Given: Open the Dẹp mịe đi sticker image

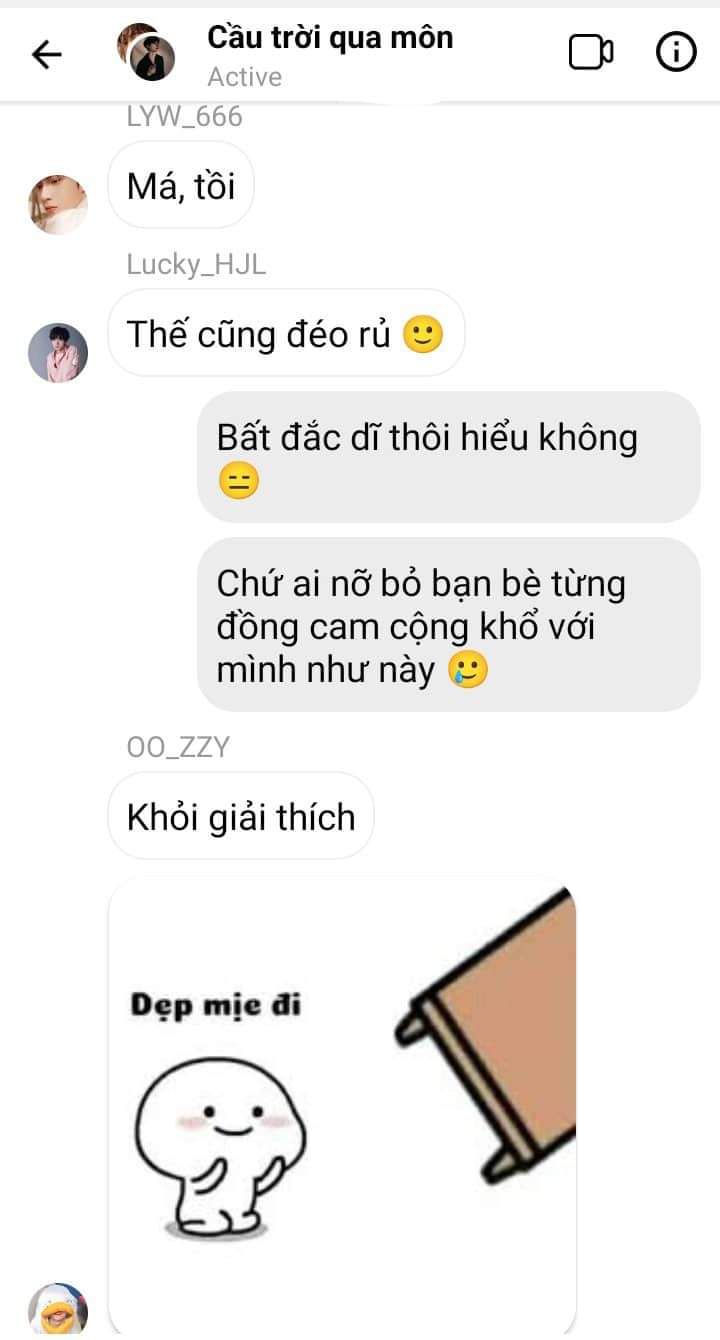Looking at the screenshot, I should point(342,1105).
